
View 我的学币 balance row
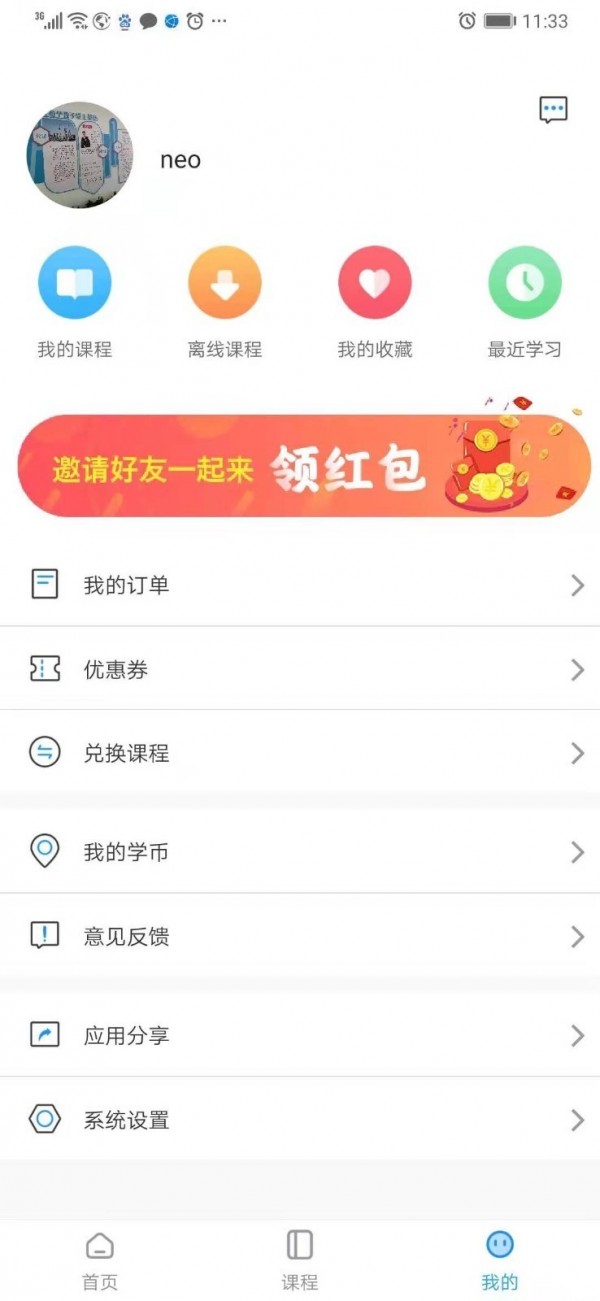tap(300, 852)
